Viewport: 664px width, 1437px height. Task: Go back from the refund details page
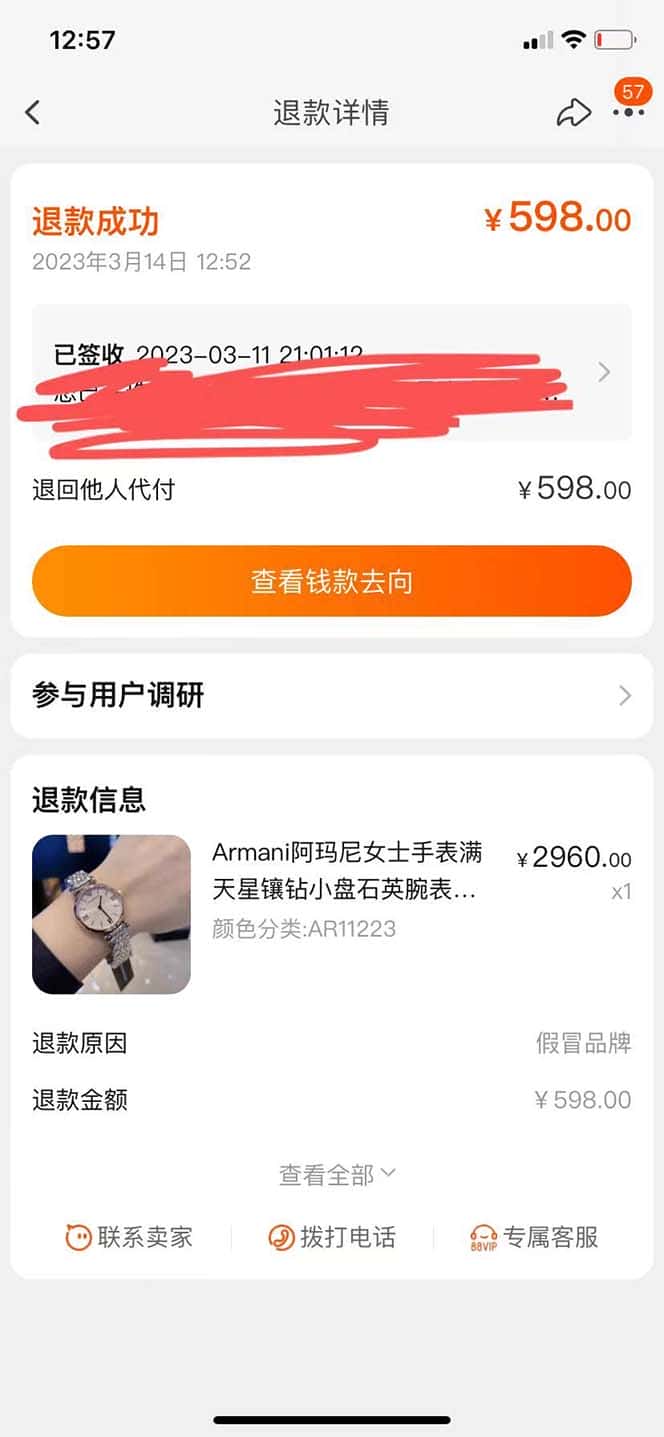33,112
